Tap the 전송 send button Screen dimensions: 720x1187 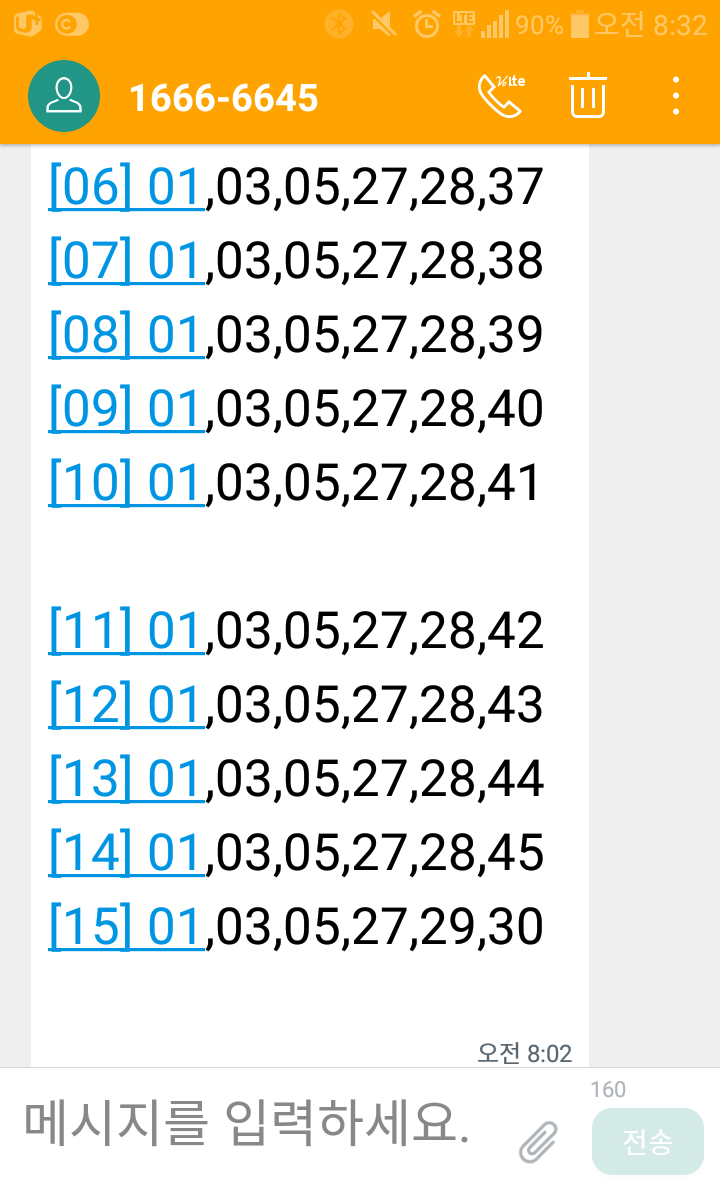click(647, 1141)
